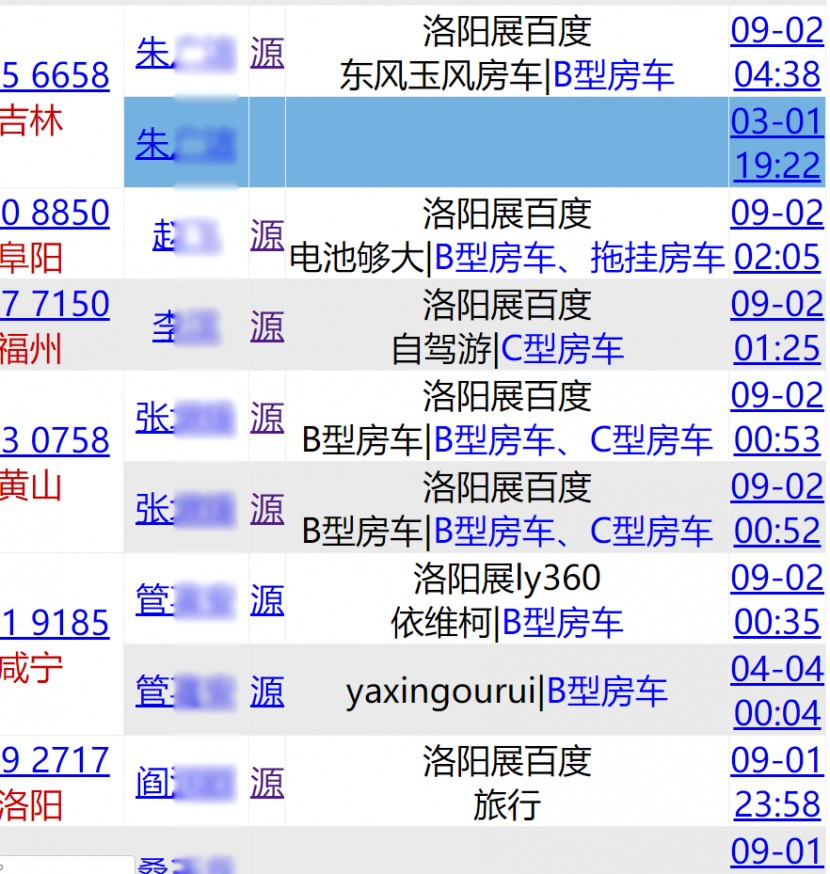Tap 源 link in the 东风玉风房车 row
This screenshot has height=874, width=830.
[267, 54]
